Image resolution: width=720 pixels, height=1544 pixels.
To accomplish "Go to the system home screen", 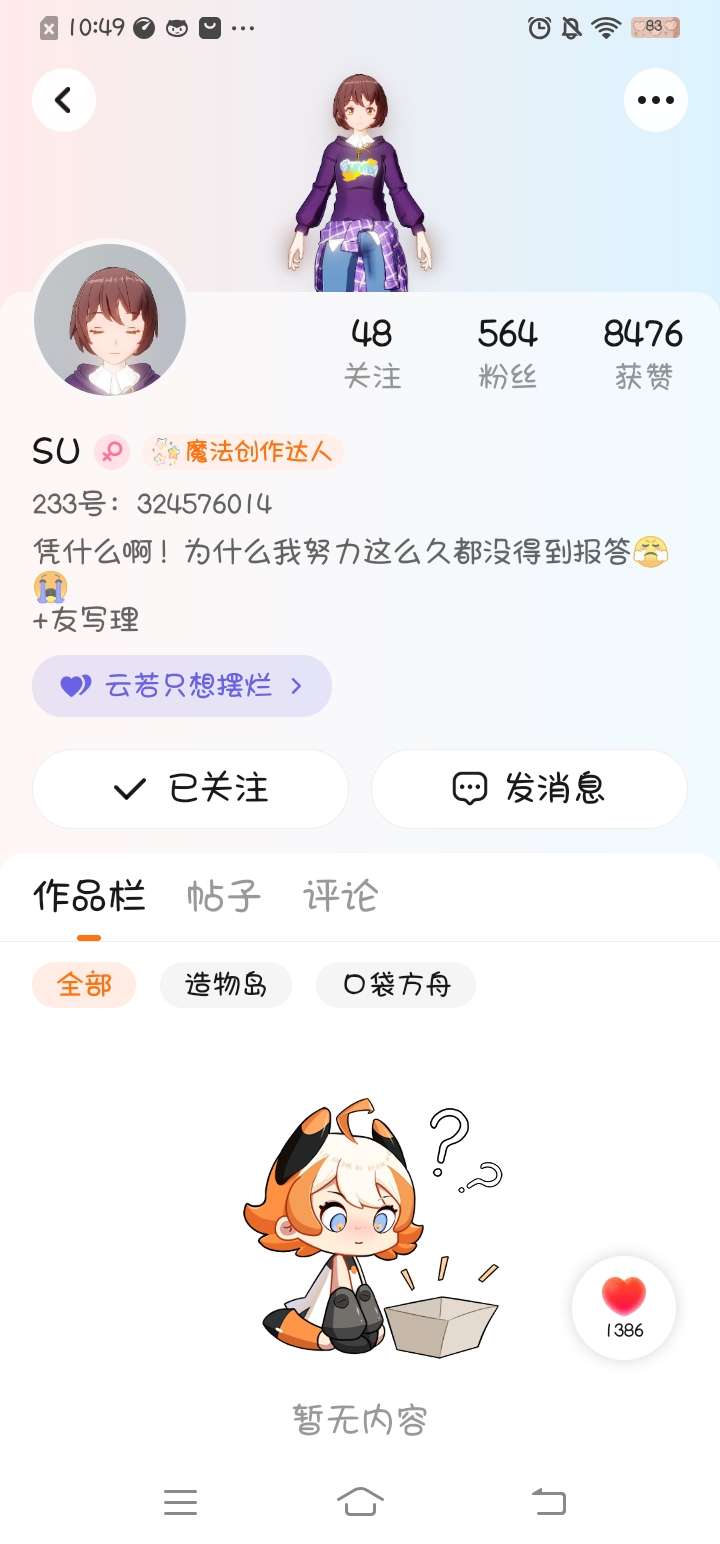I will [x=360, y=1502].
